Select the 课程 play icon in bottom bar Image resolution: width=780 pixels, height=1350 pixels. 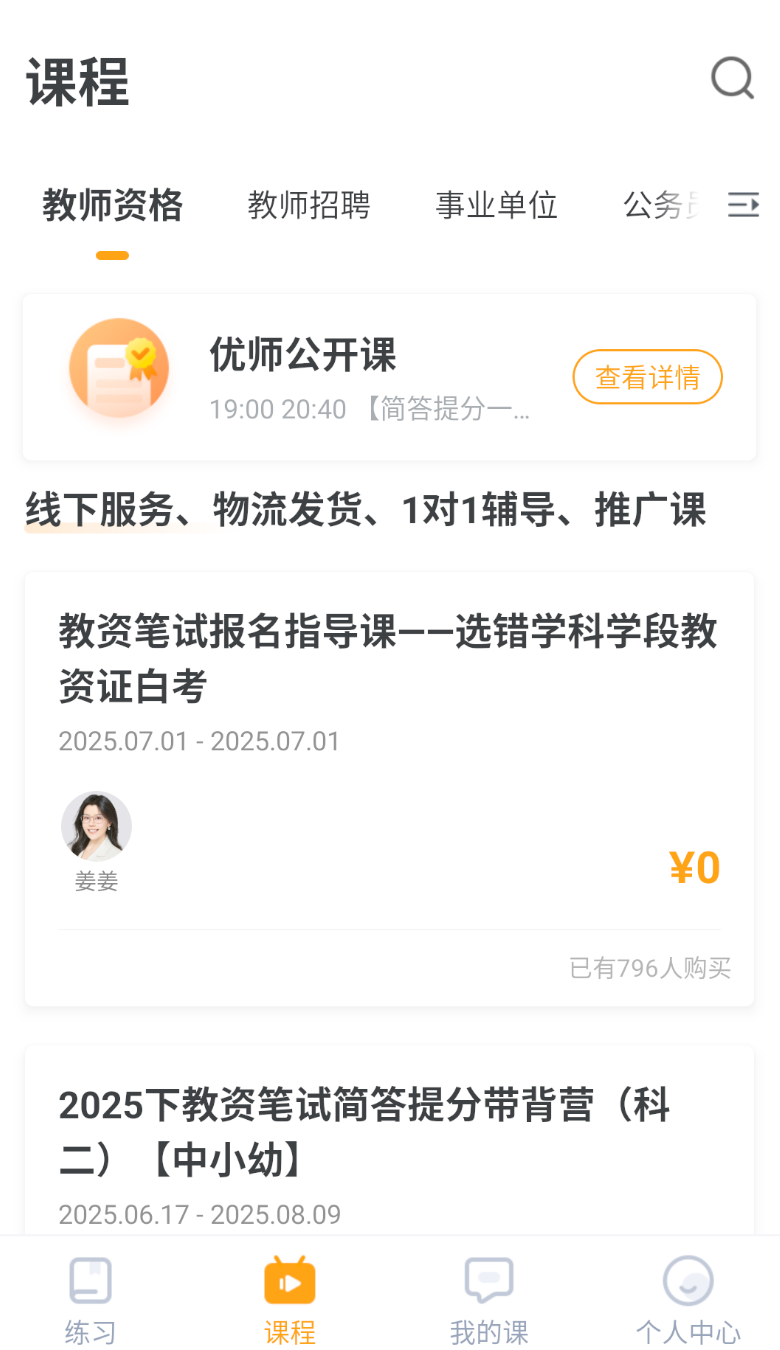[289, 1281]
